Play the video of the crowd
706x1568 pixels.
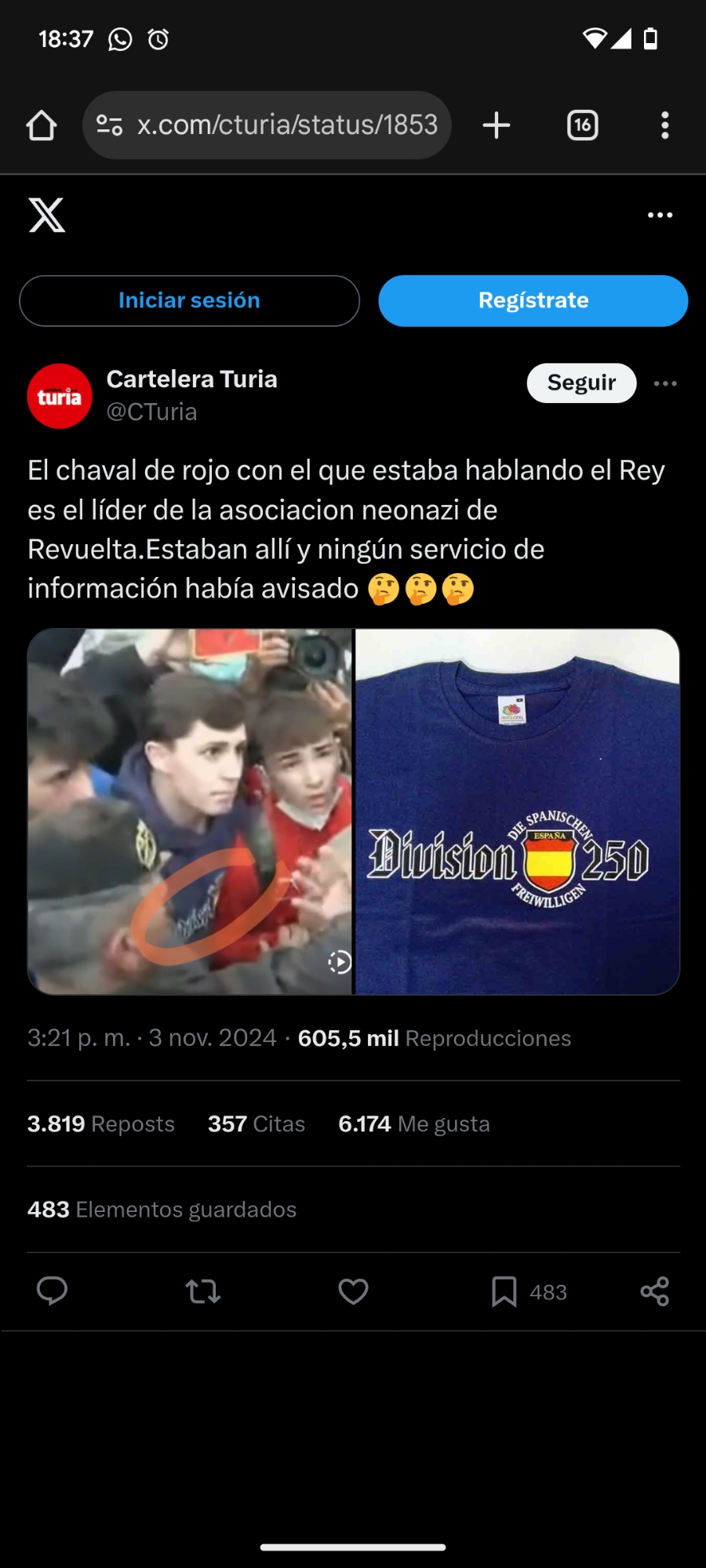coord(190,811)
